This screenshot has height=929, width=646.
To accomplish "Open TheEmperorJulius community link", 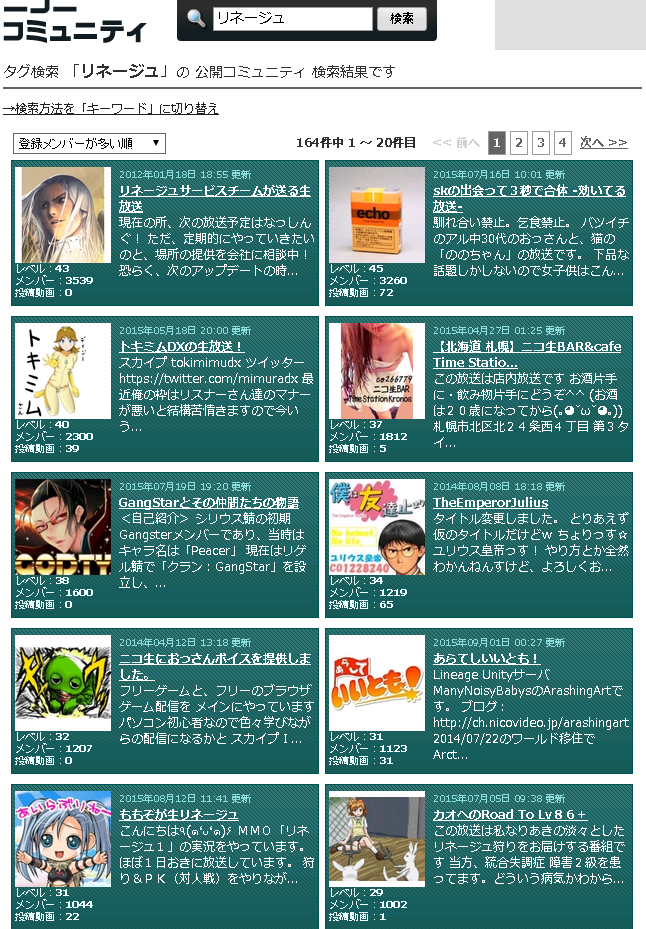I will [x=490, y=502].
